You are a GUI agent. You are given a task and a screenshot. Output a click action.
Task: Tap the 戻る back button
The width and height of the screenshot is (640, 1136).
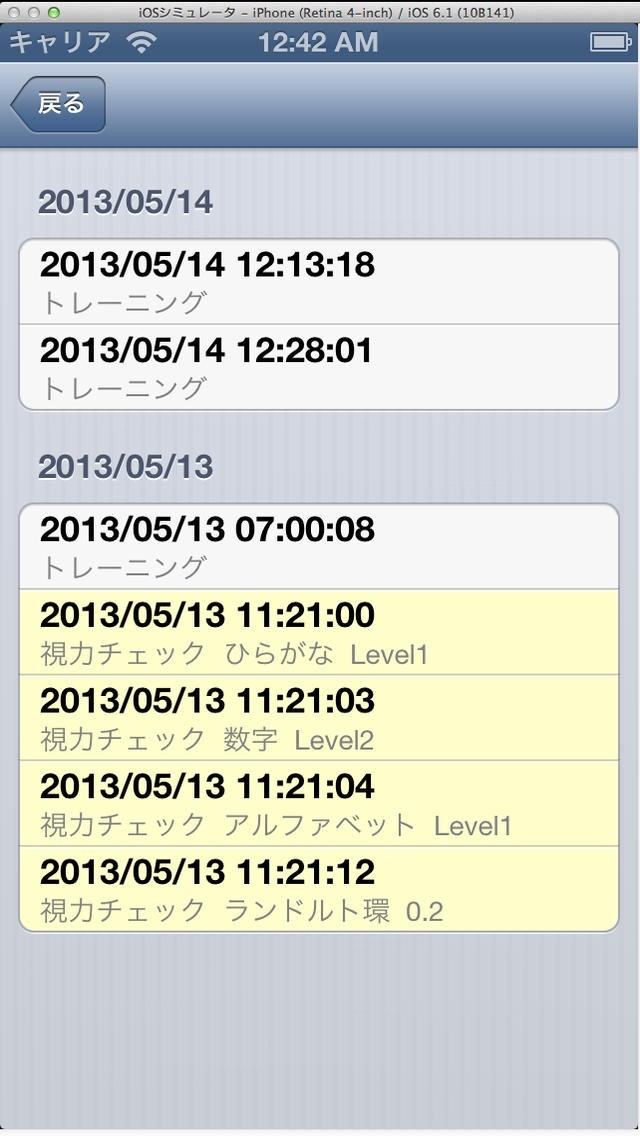58,104
